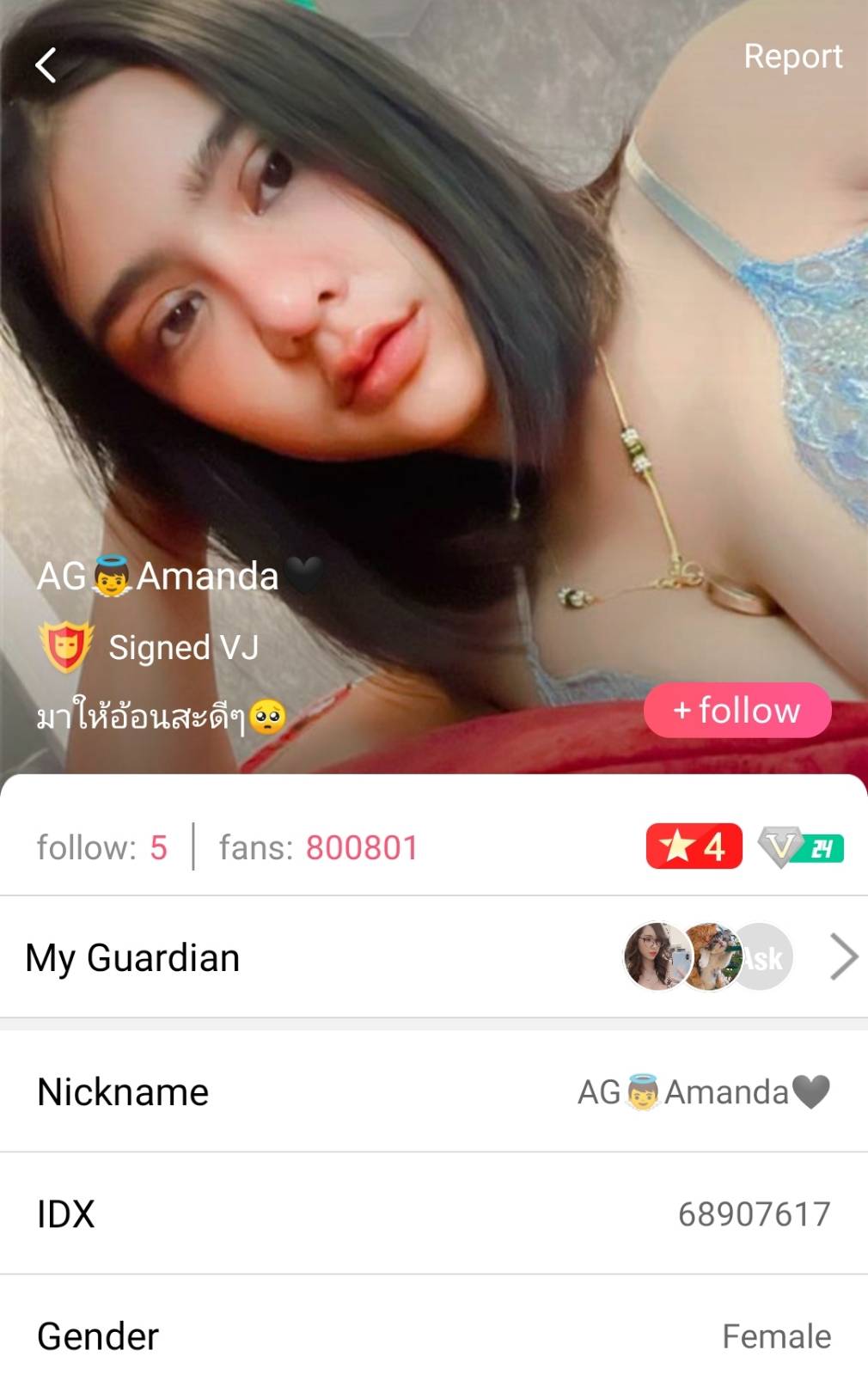868x1393 pixels.
Task: Follow AG Amanda
Action: click(x=737, y=711)
